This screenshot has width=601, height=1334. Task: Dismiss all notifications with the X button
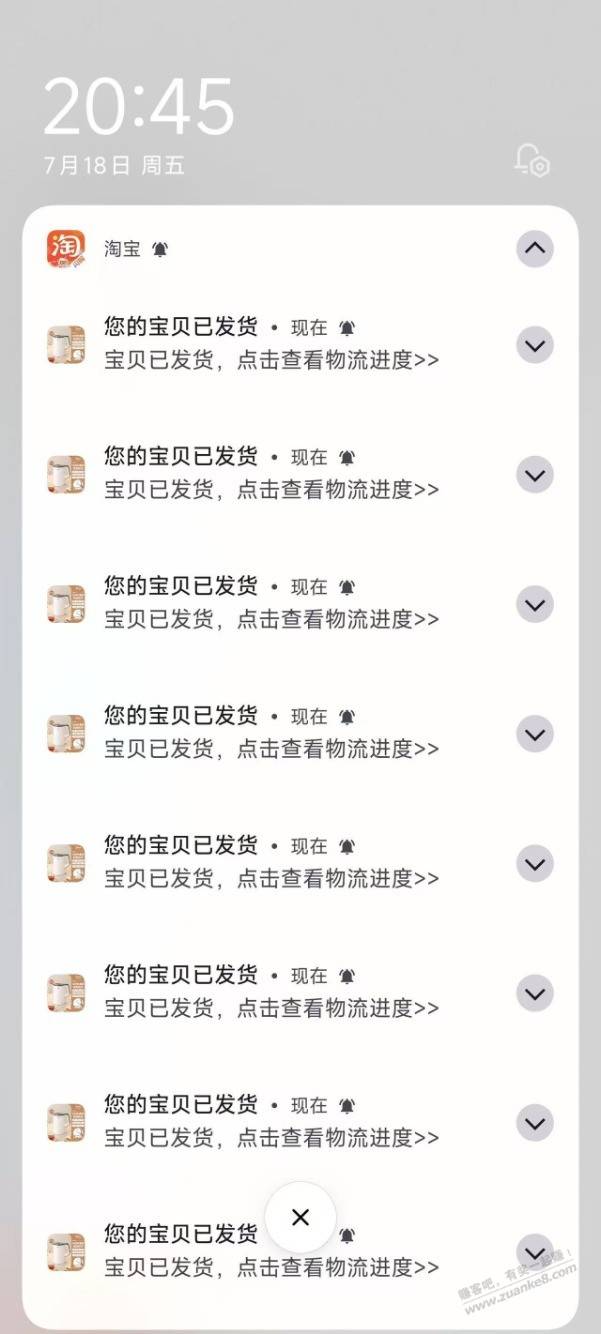[300, 1217]
